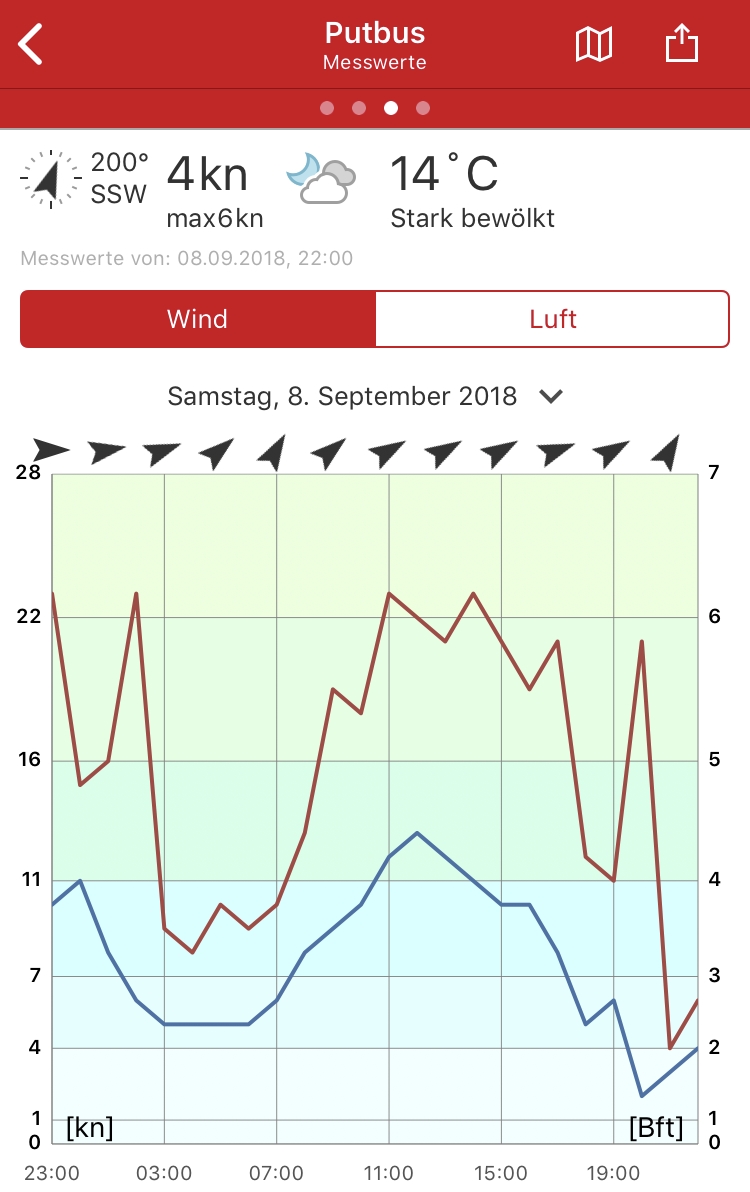Open the date picker for Samstag, 8. September
This screenshot has height=1192, width=750.
coord(365,396)
